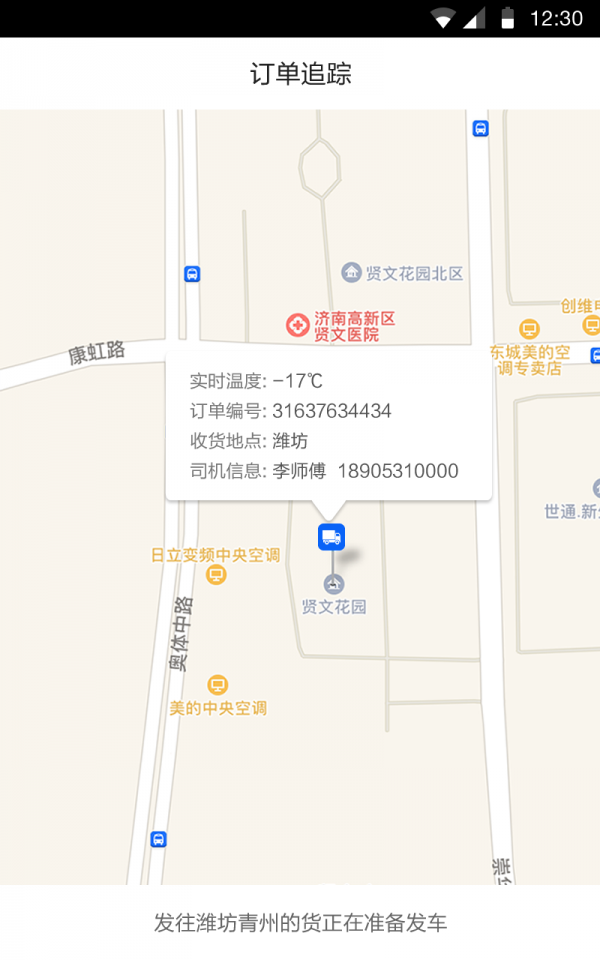Tap the blue truck marker on the map

[331, 537]
